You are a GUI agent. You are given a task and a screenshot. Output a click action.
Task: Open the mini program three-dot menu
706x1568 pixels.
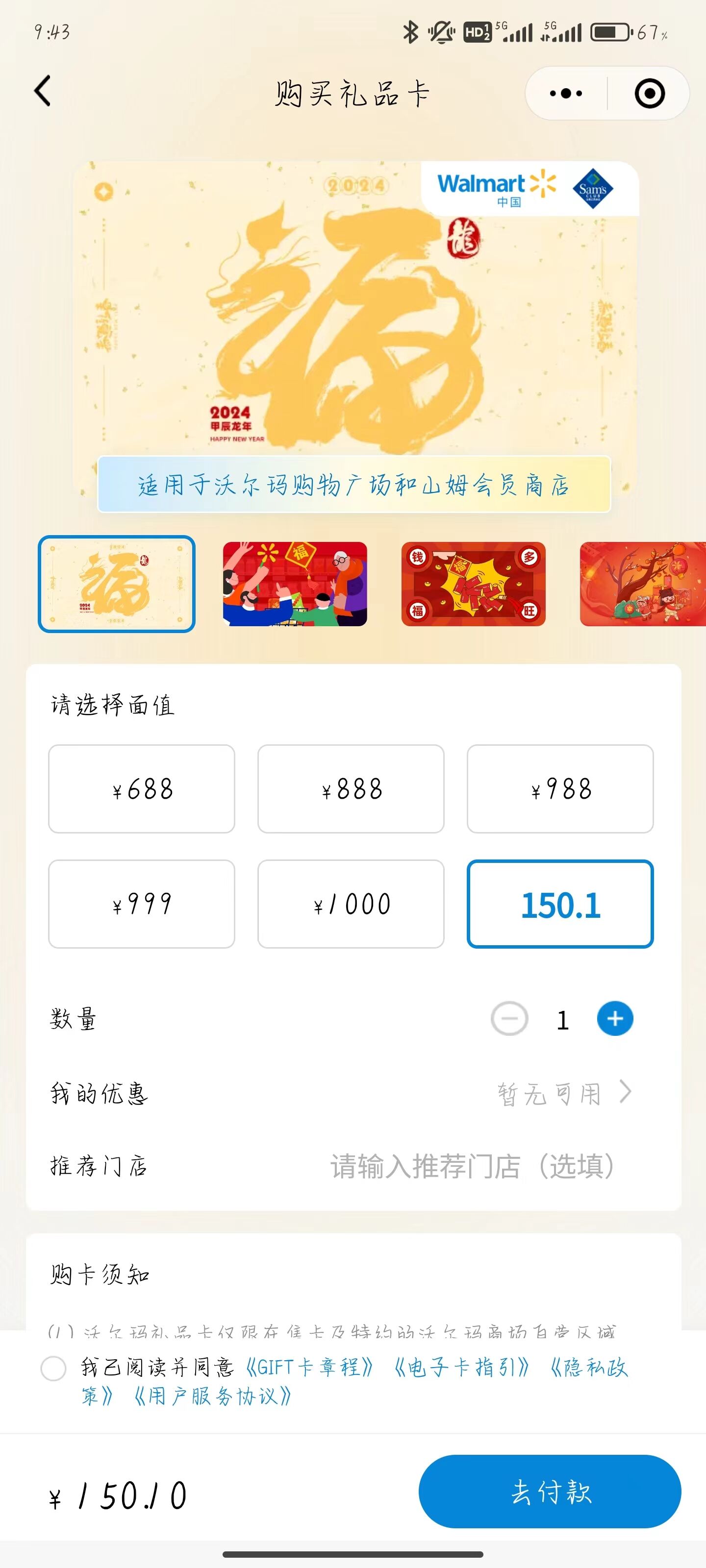coord(566,94)
